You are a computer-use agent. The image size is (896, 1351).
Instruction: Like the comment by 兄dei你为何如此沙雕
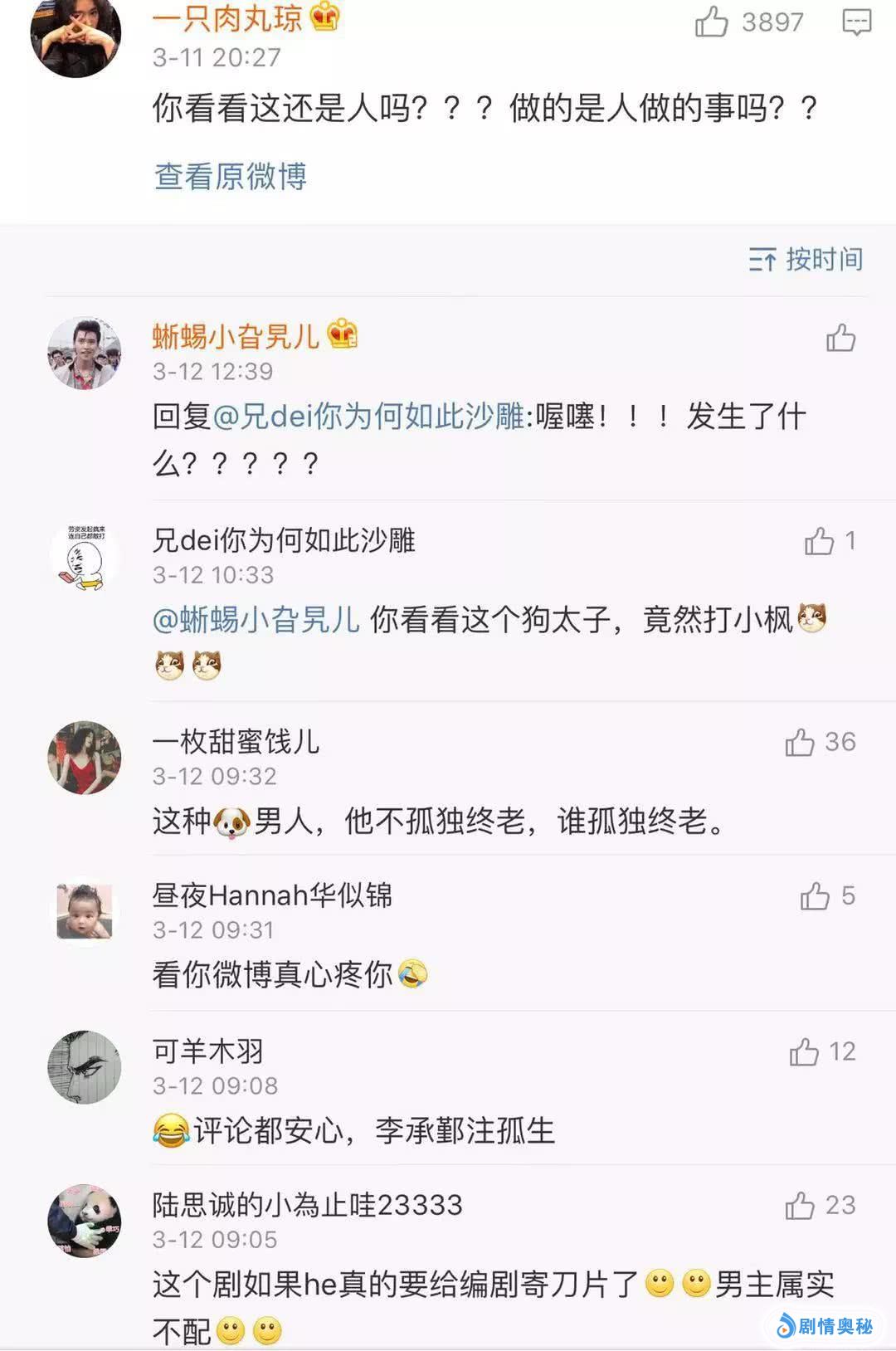(819, 541)
